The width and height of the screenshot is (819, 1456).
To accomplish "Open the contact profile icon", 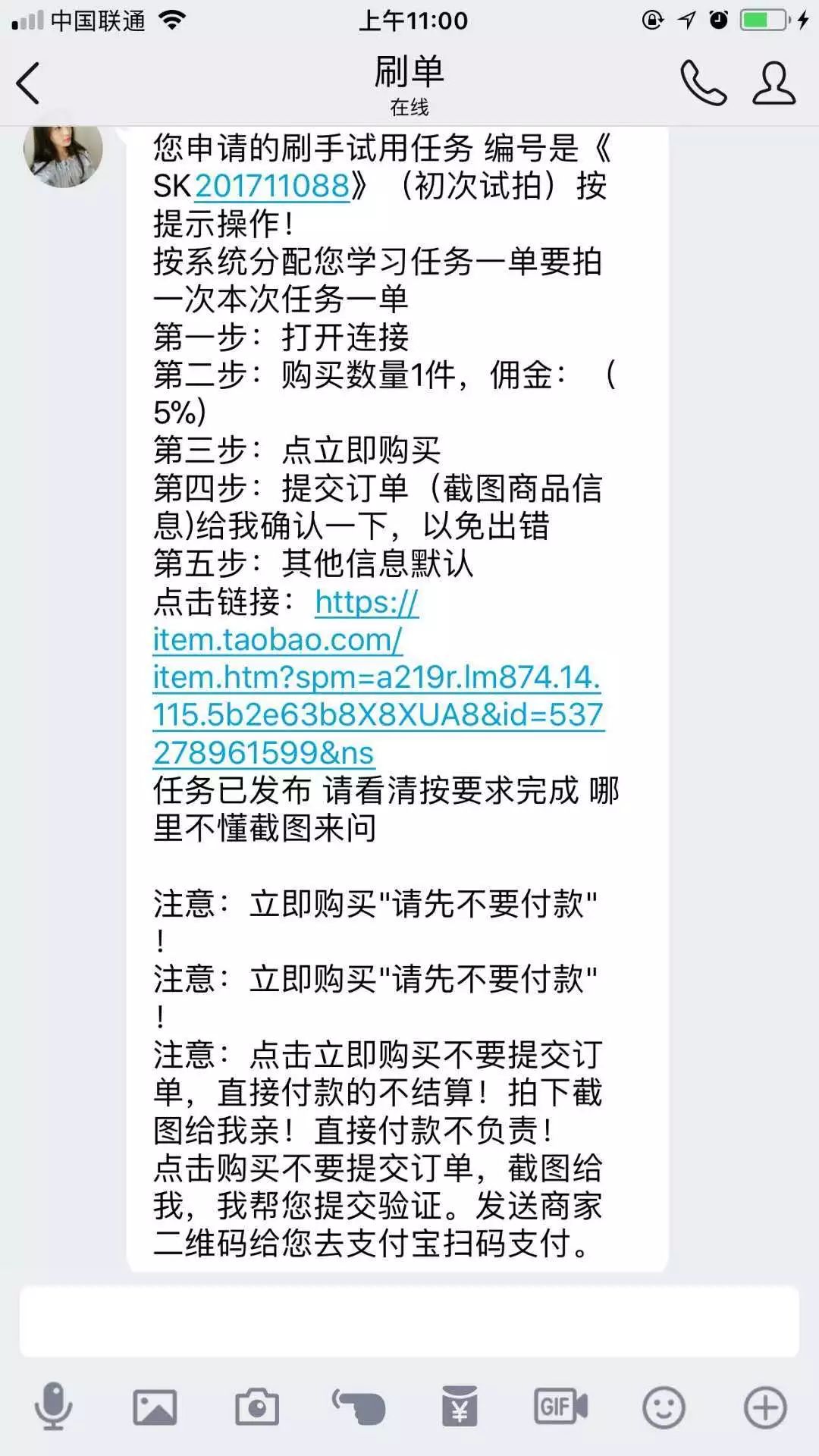I will point(774,83).
